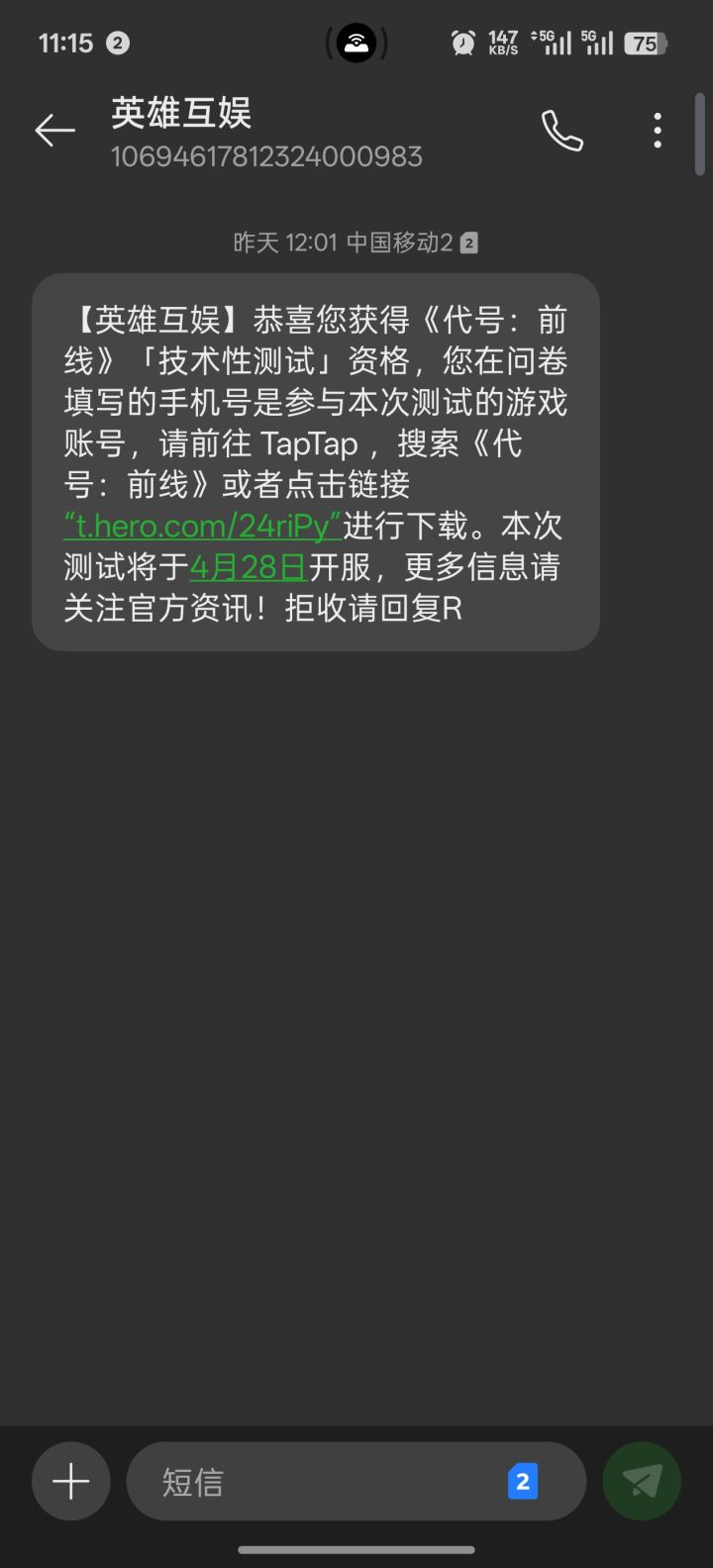
Task: Tap the phone icon to call 英雄互娱
Action: tap(562, 130)
